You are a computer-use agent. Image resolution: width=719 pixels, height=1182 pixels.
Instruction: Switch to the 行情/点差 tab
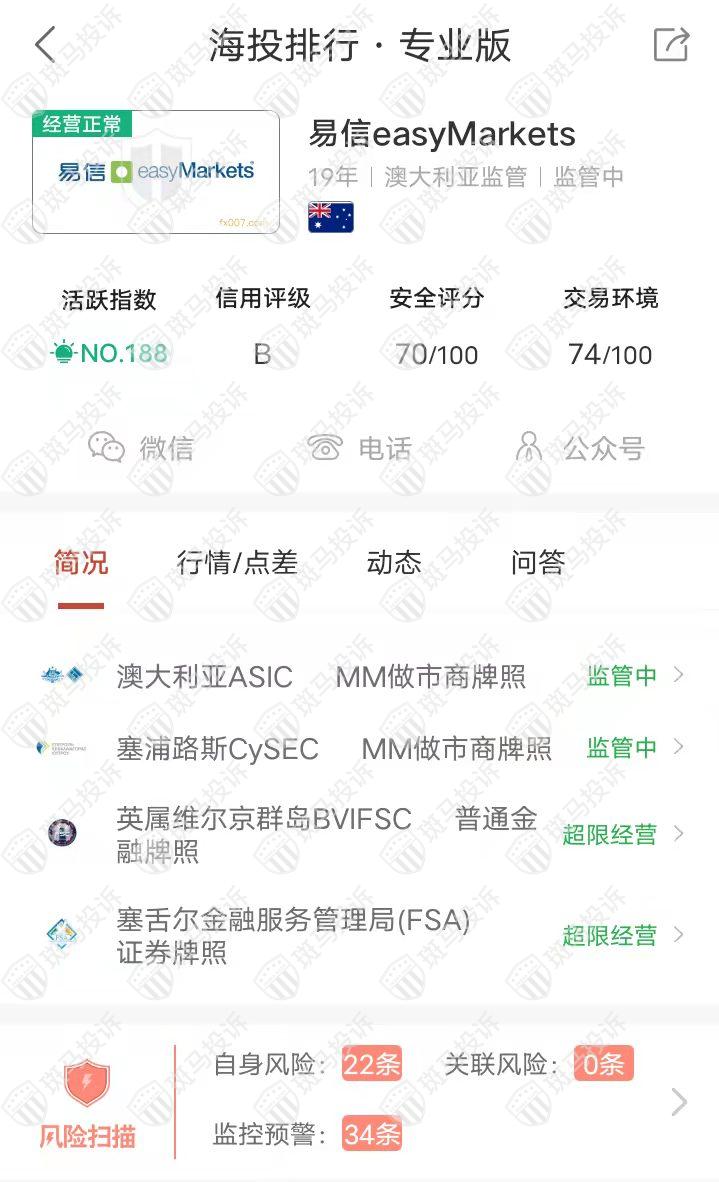[237, 563]
